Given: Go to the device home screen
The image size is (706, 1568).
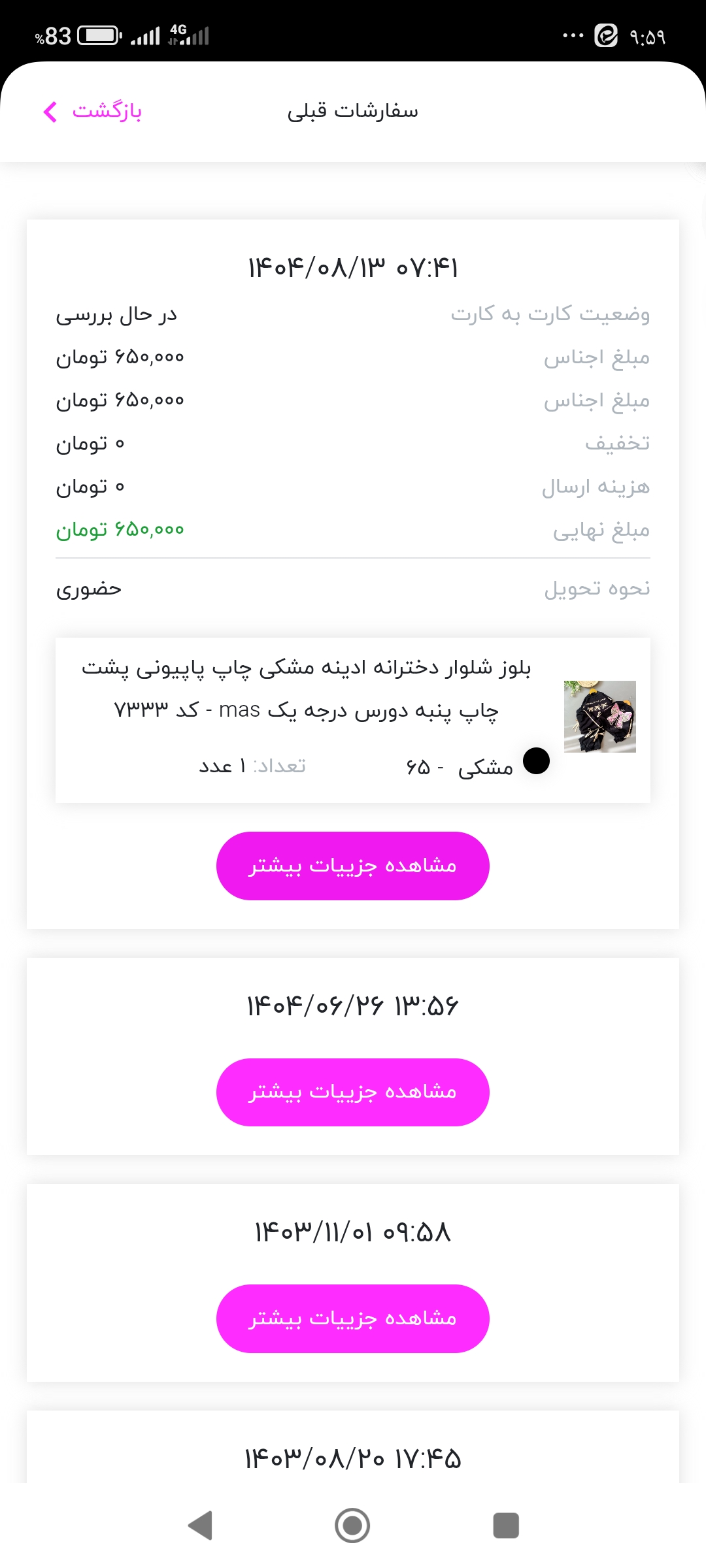Looking at the screenshot, I should click(x=352, y=1526).
